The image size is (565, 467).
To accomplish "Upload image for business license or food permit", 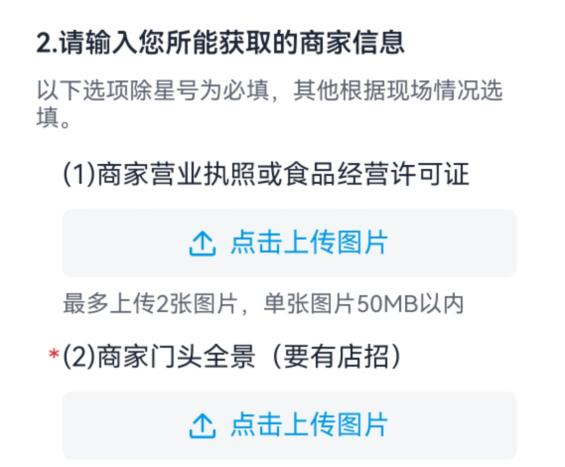I will tap(289, 243).
